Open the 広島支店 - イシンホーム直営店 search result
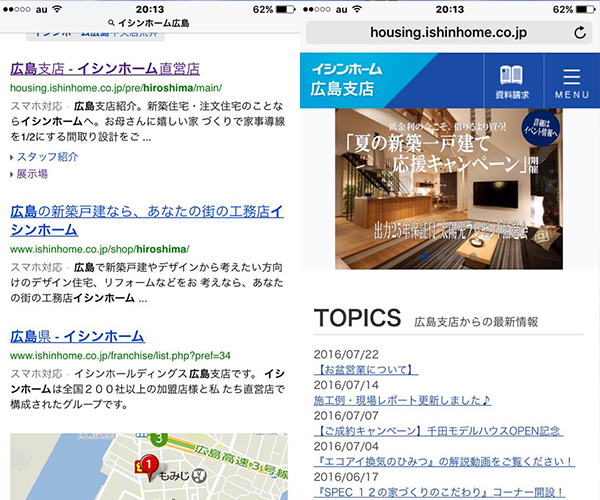This screenshot has height=500, width=600. pyautogui.click(x=105, y=70)
